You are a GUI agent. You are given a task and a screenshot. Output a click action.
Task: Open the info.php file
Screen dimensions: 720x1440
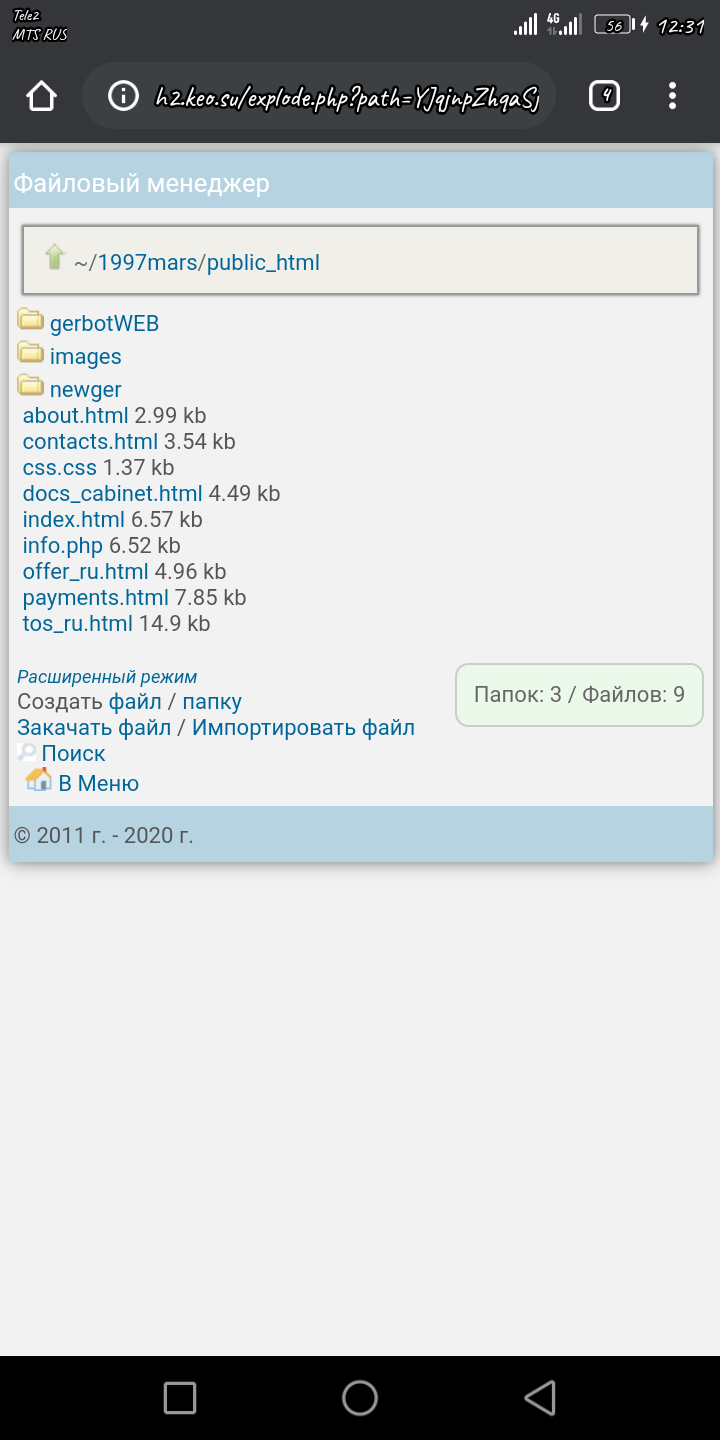point(62,546)
